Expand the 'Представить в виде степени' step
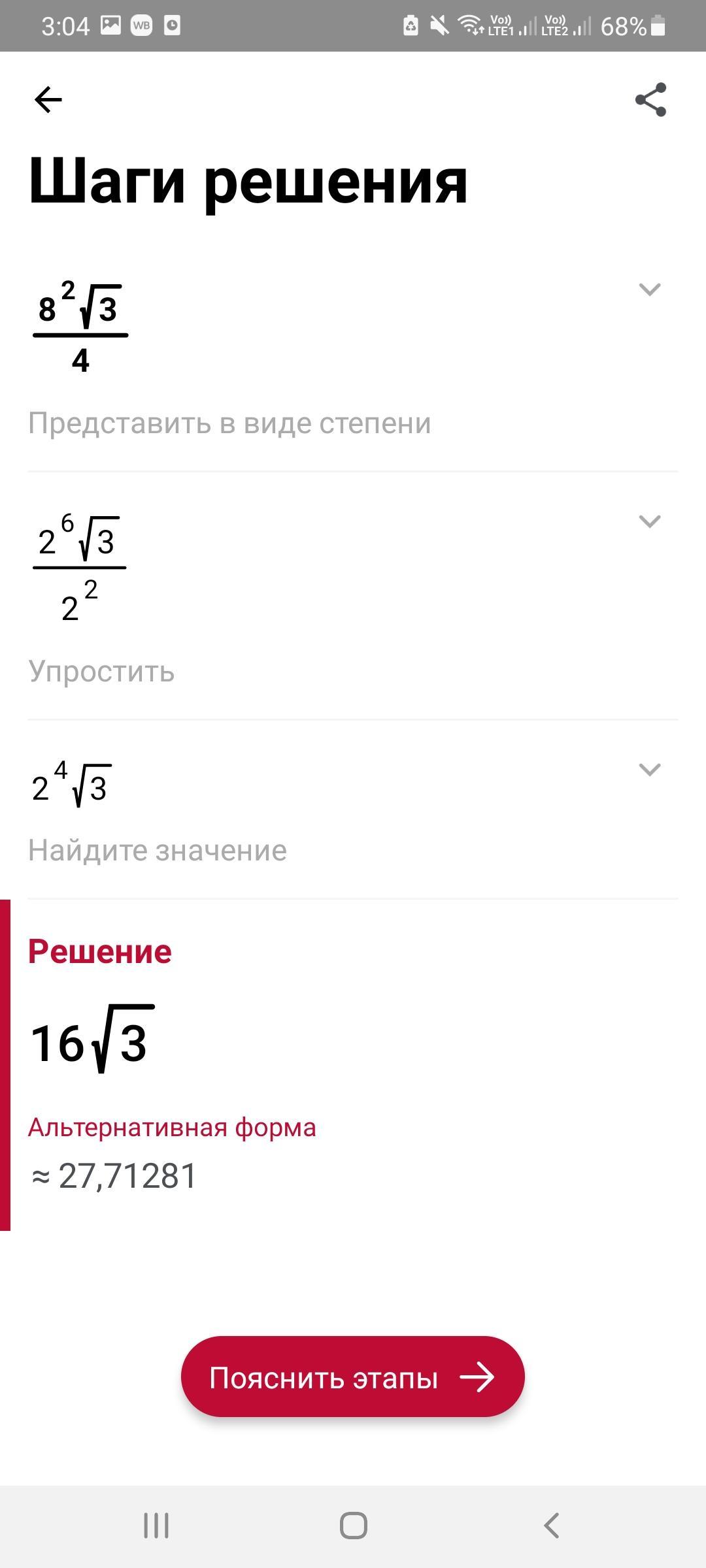Screen dimensions: 706x1568 point(649,289)
